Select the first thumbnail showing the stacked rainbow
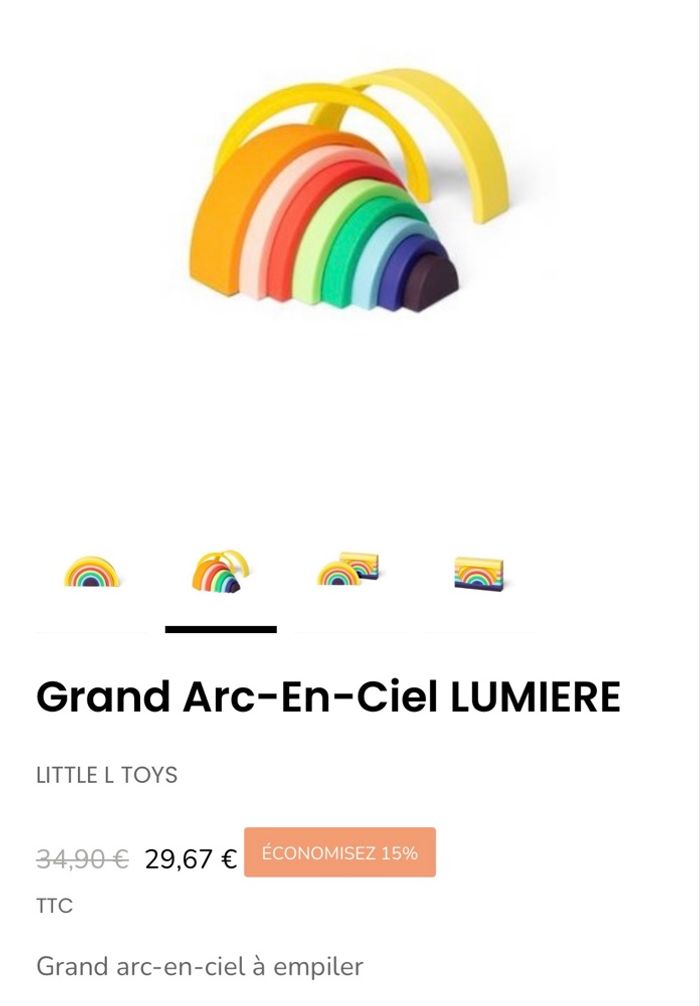Image resolution: width=700 pixels, height=1006 pixels. click(92, 572)
